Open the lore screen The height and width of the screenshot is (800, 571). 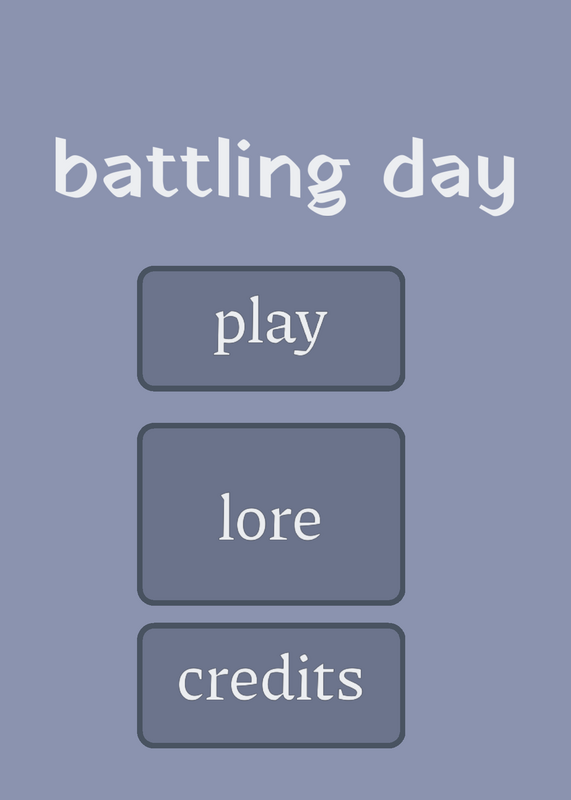pyautogui.click(x=271, y=514)
